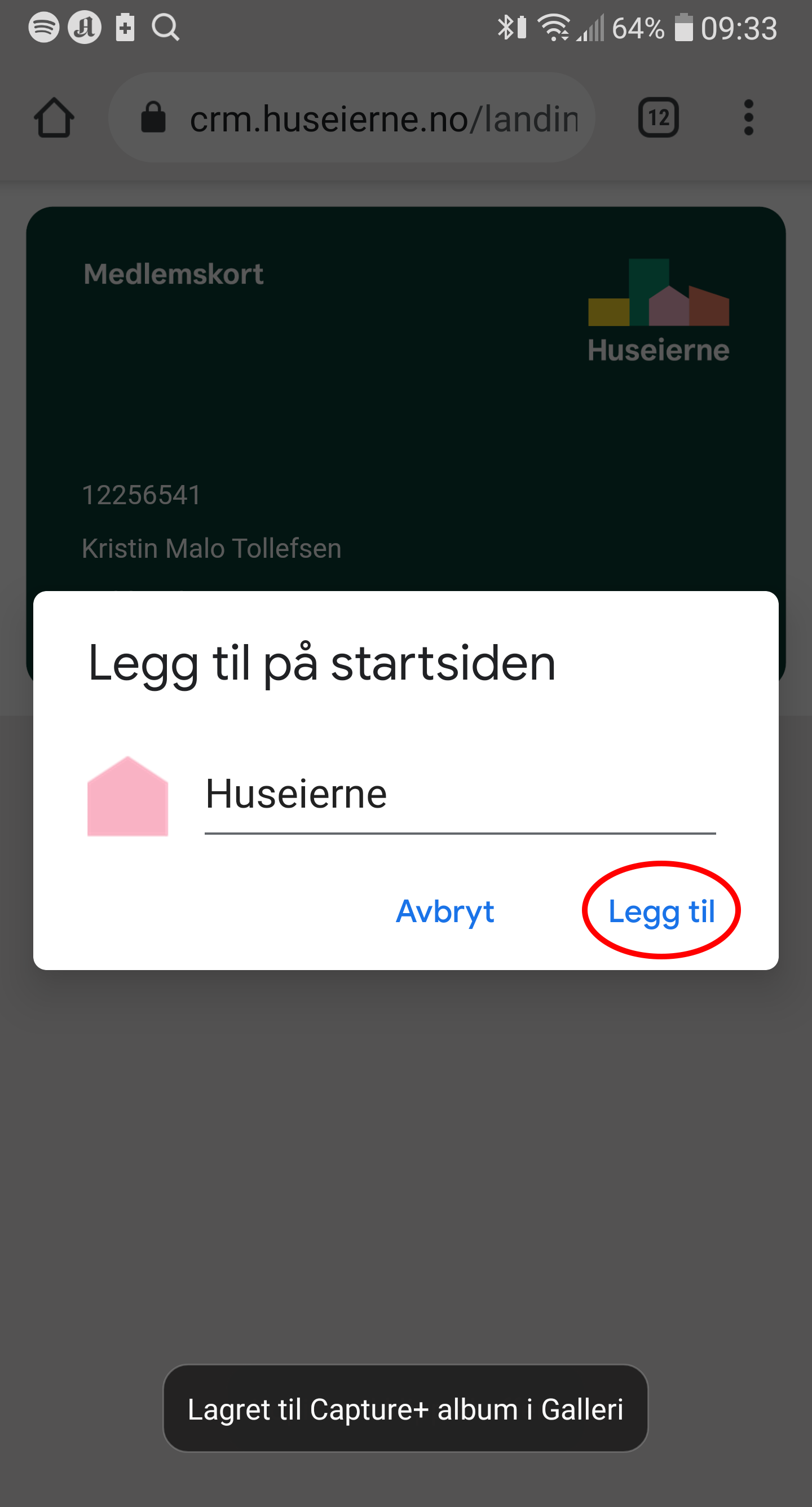Tap the Home icon next to address bar
The image size is (812, 1507).
coord(54,117)
